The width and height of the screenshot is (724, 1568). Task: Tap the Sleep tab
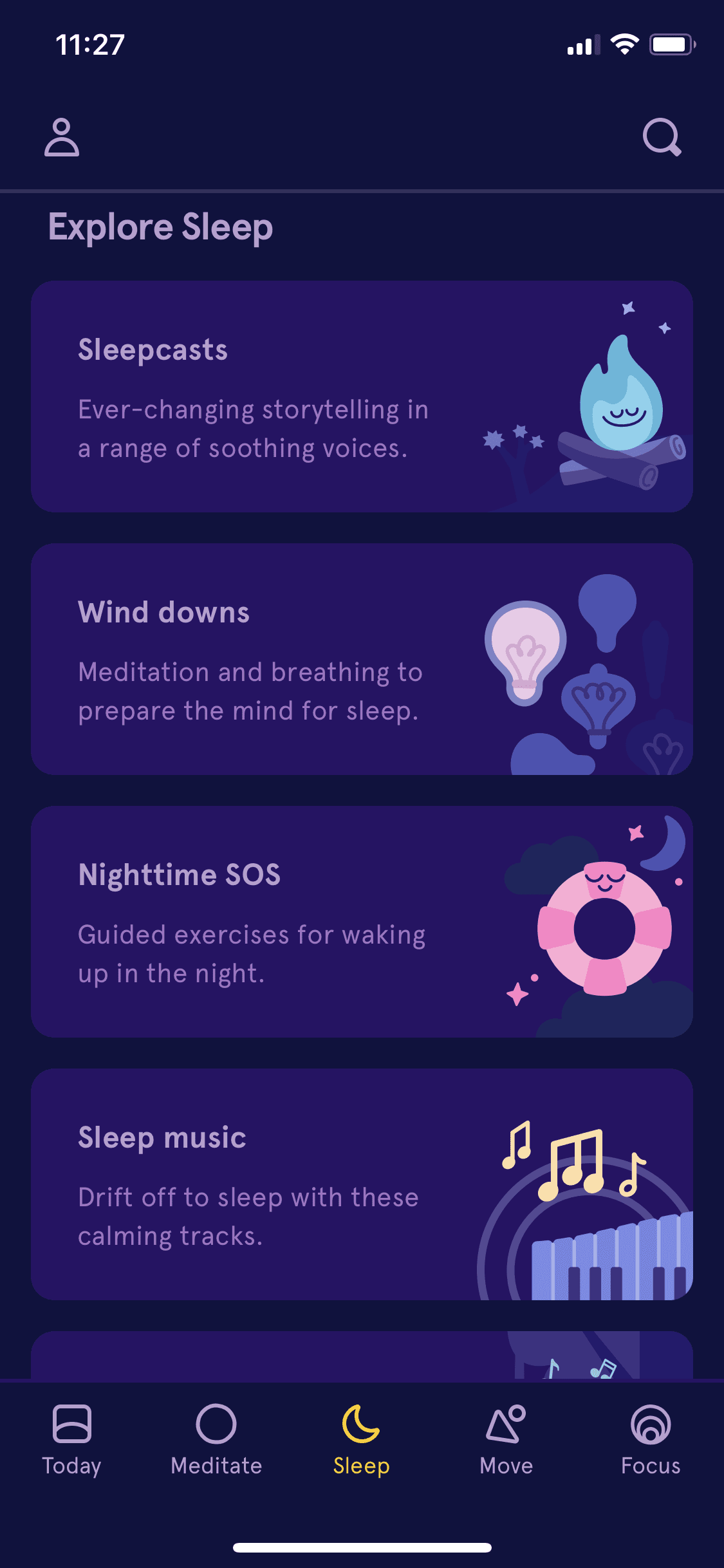tap(361, 1439)
